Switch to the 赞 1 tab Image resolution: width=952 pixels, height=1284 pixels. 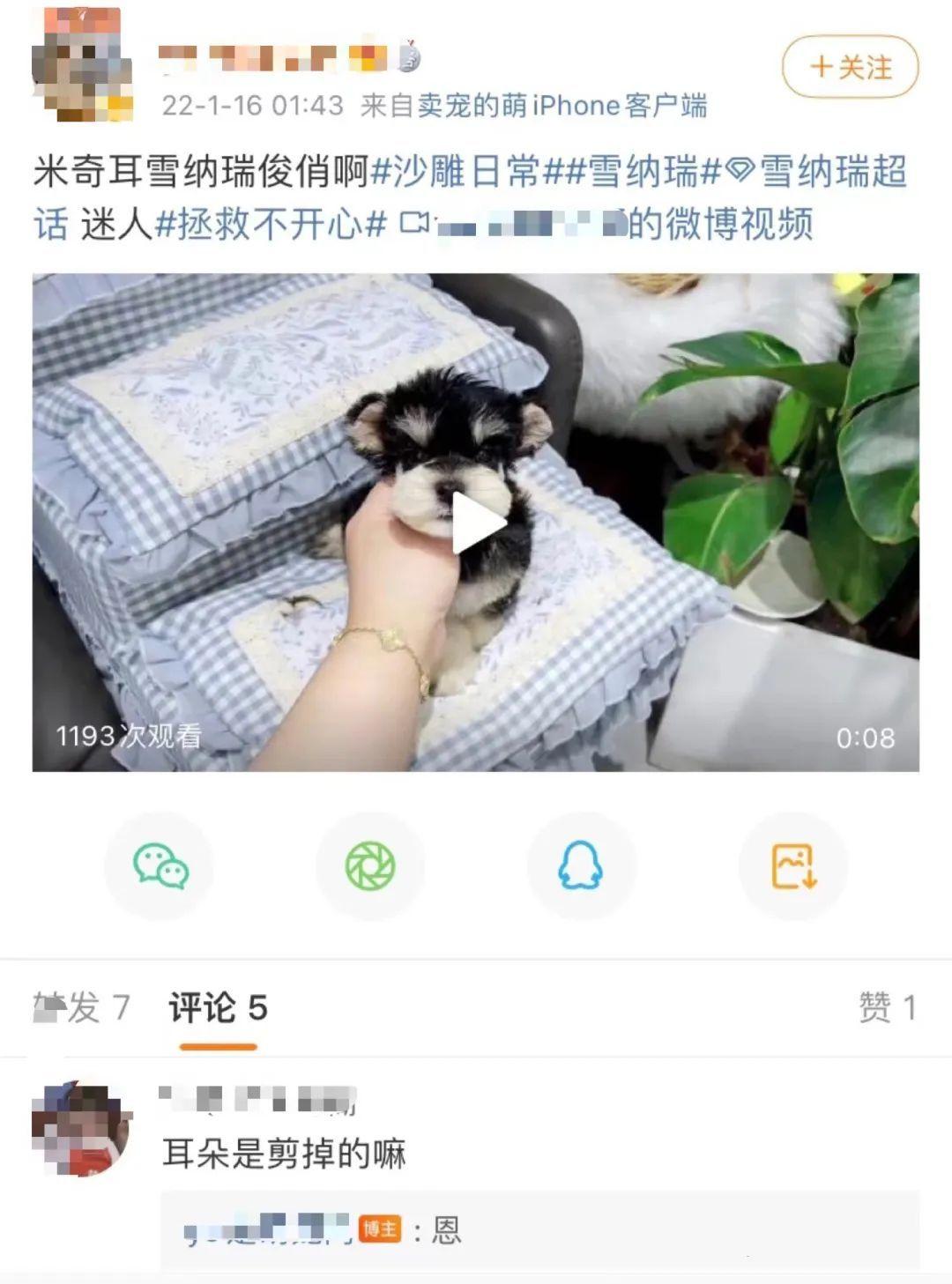tap(888, 1007)
